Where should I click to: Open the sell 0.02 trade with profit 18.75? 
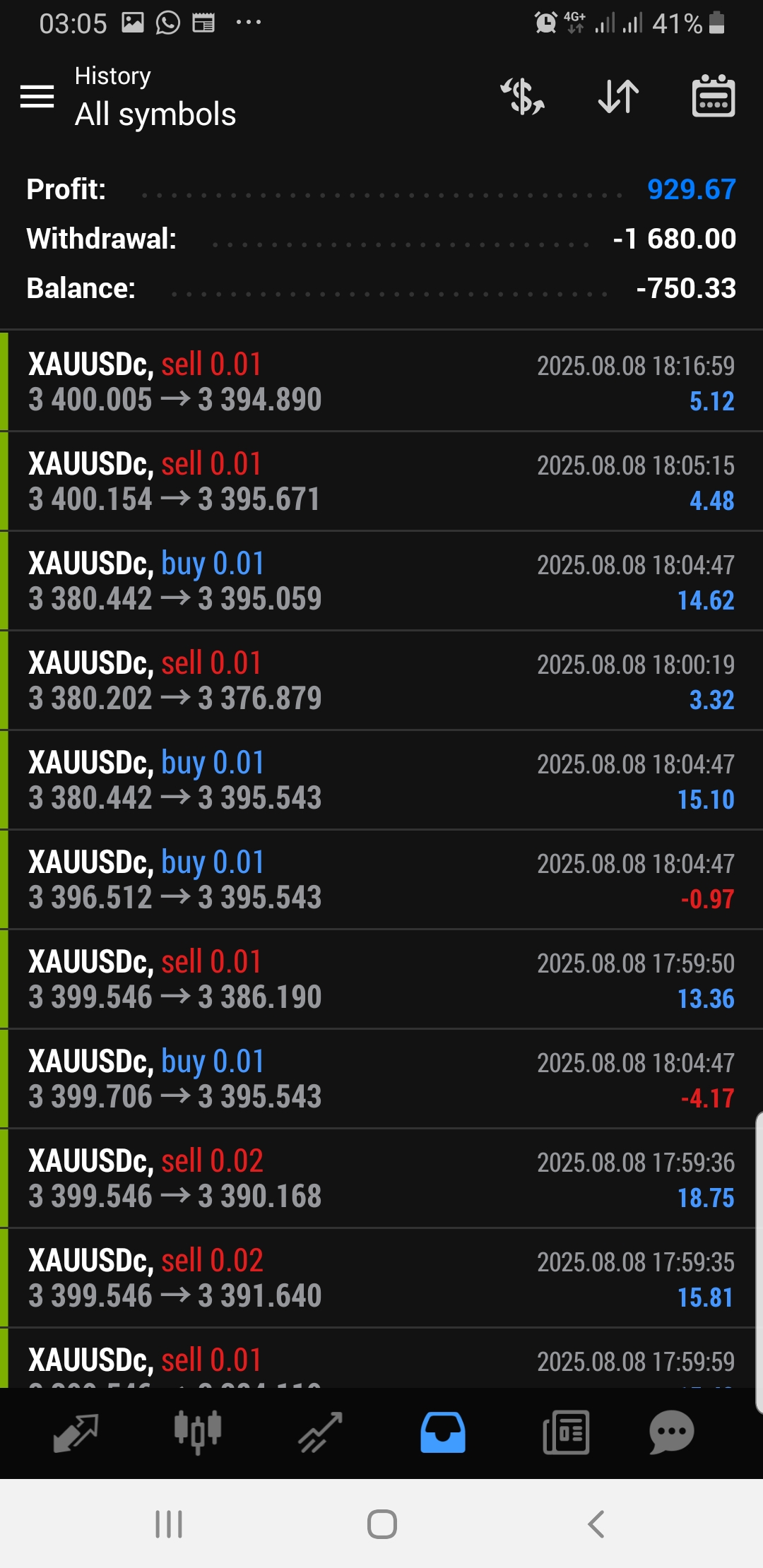click(x=381, y=1178)
